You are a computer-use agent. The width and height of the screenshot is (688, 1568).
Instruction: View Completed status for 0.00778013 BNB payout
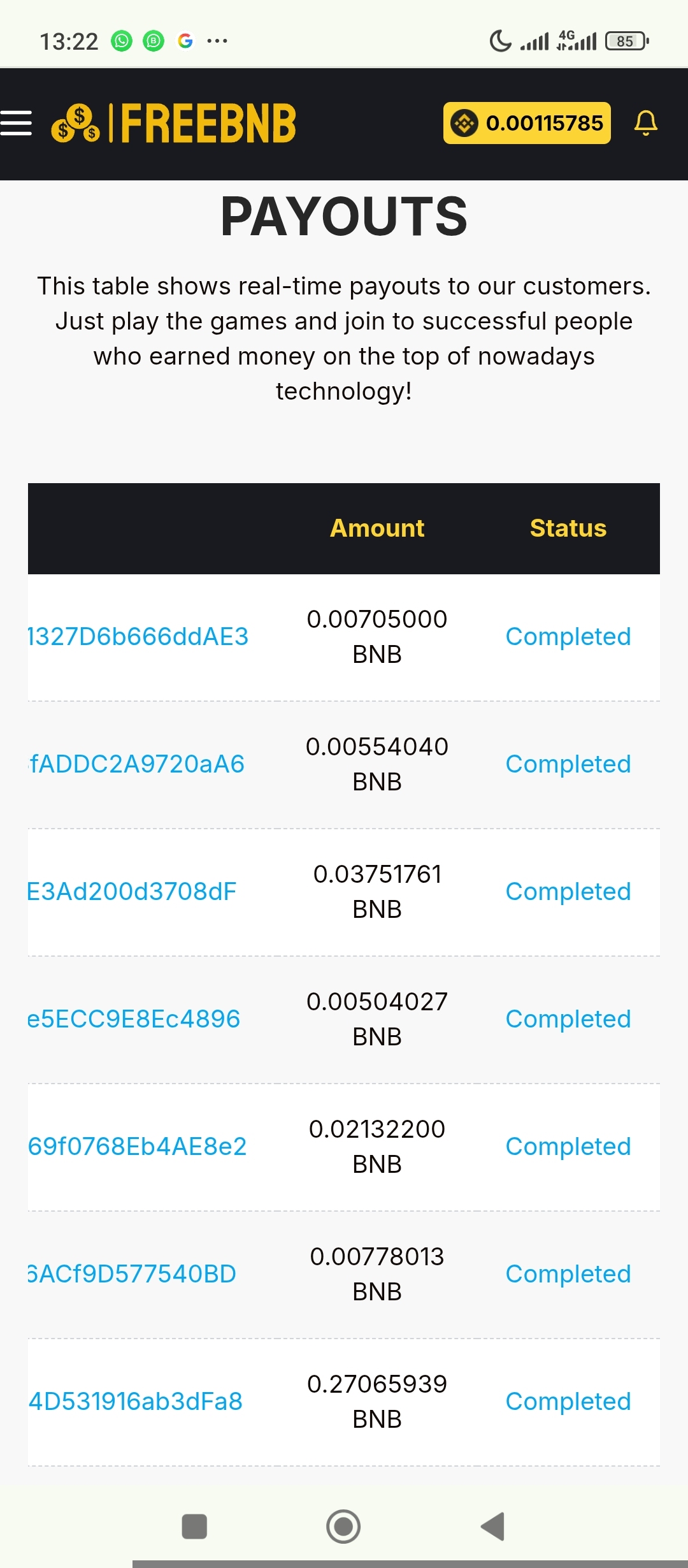coord(568,1274)
